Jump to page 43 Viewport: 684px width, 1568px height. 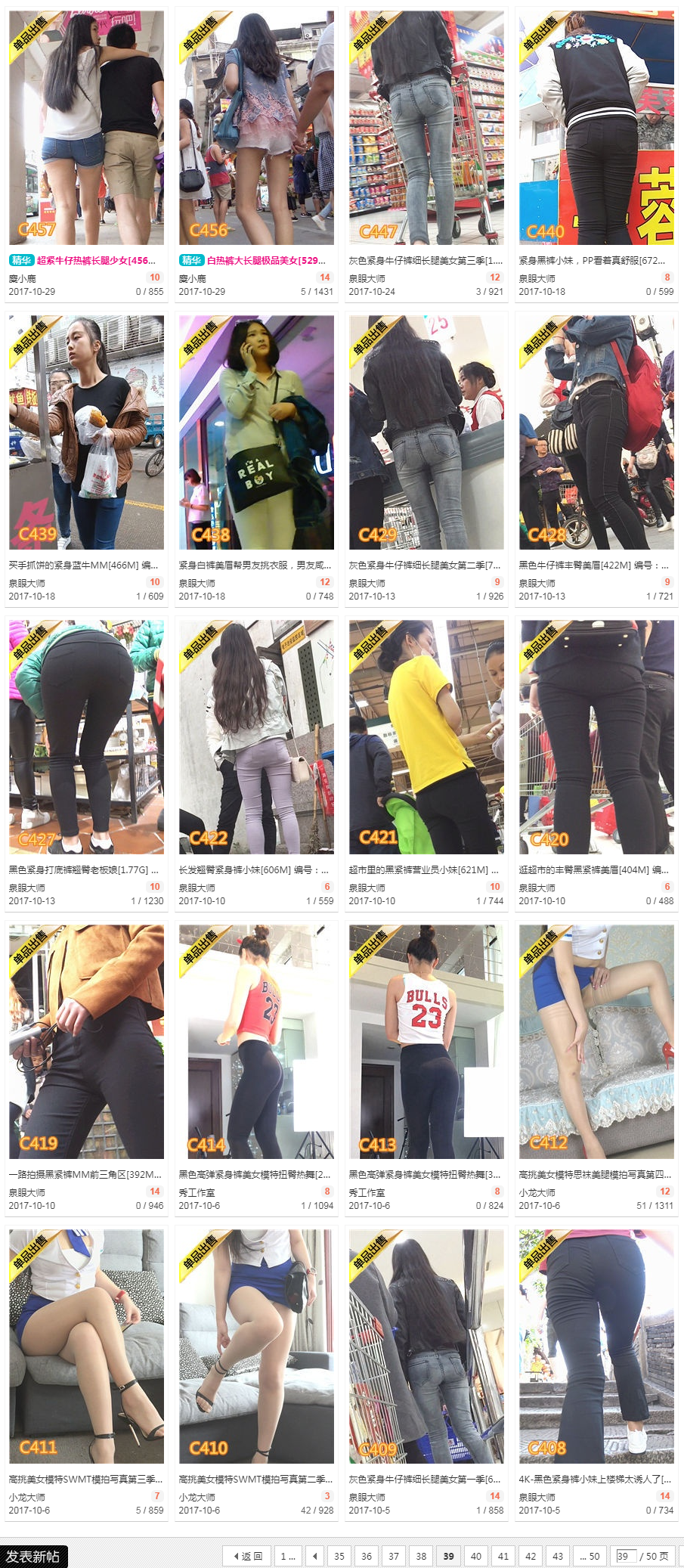tap(558, 1556)
